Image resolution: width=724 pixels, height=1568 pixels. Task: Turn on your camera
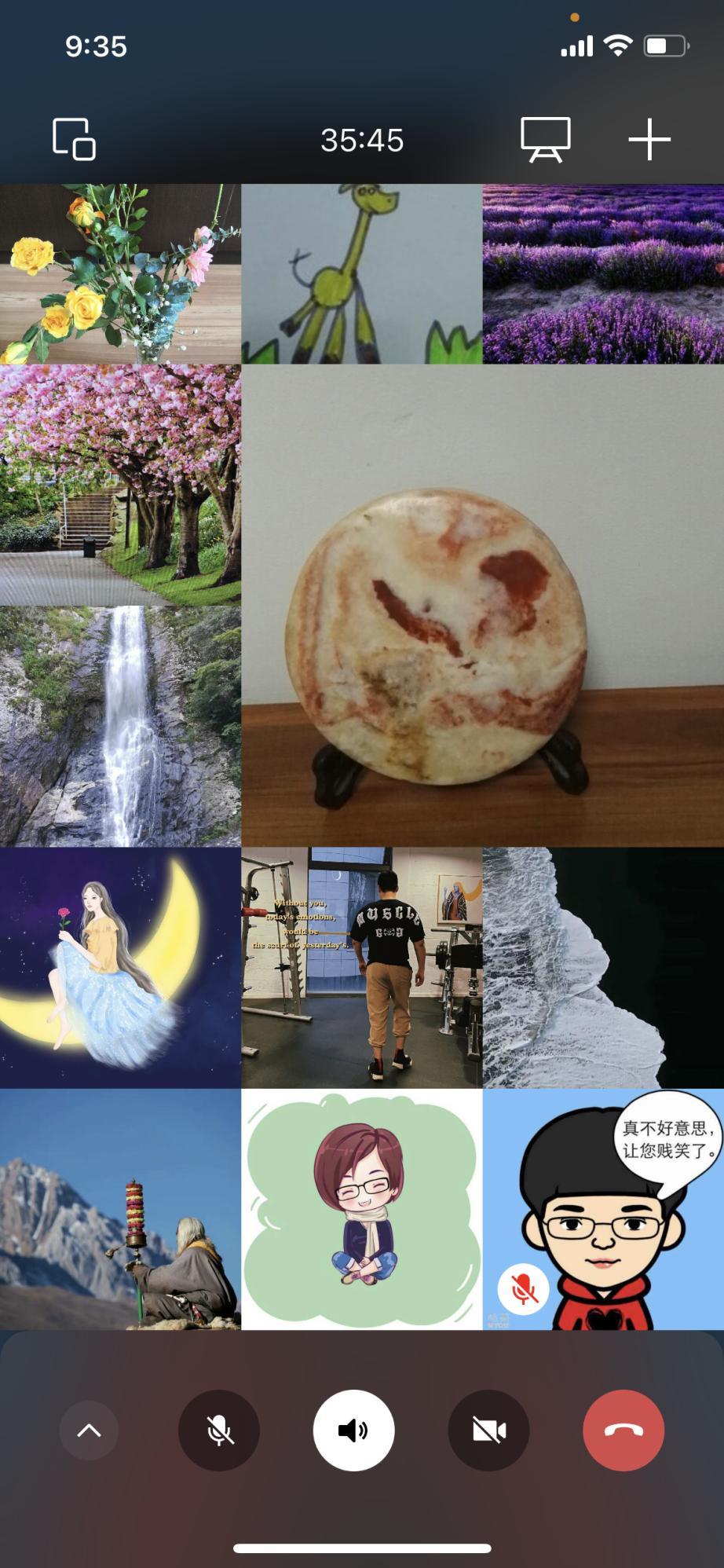(x=488, y=1430)
